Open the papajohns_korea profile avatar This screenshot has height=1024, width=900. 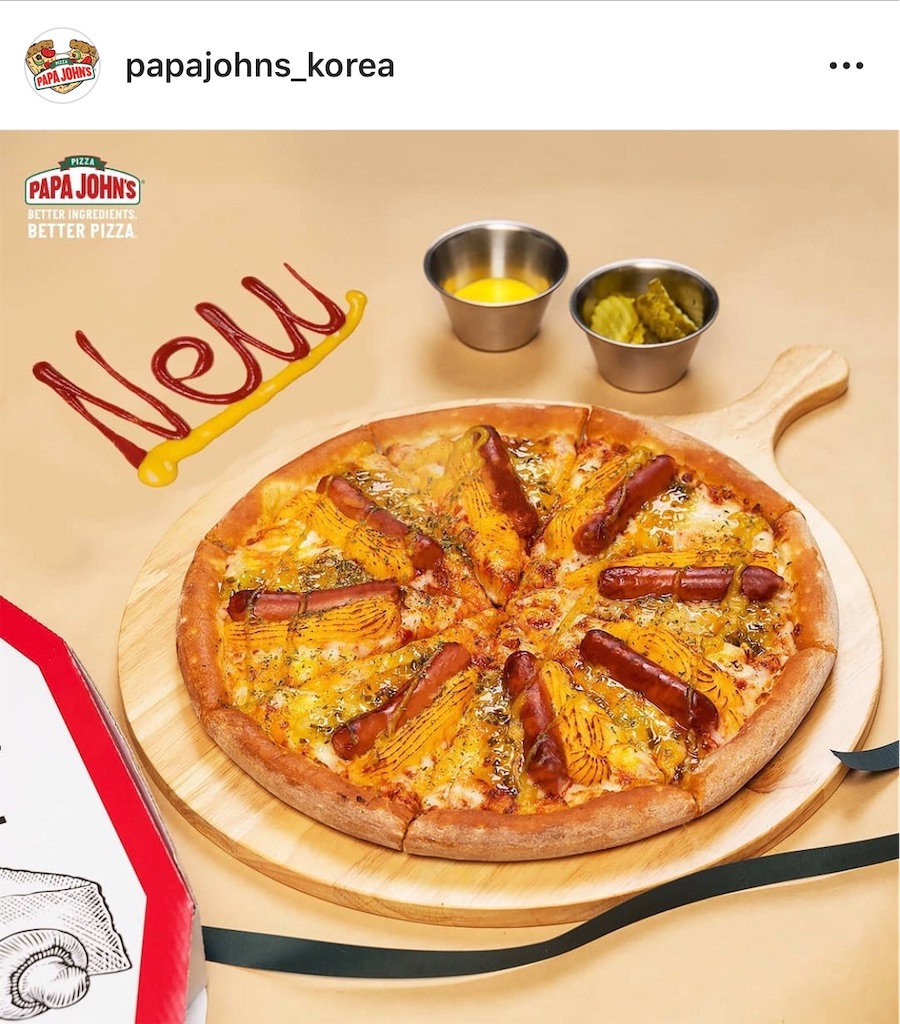tap(62, 66)
